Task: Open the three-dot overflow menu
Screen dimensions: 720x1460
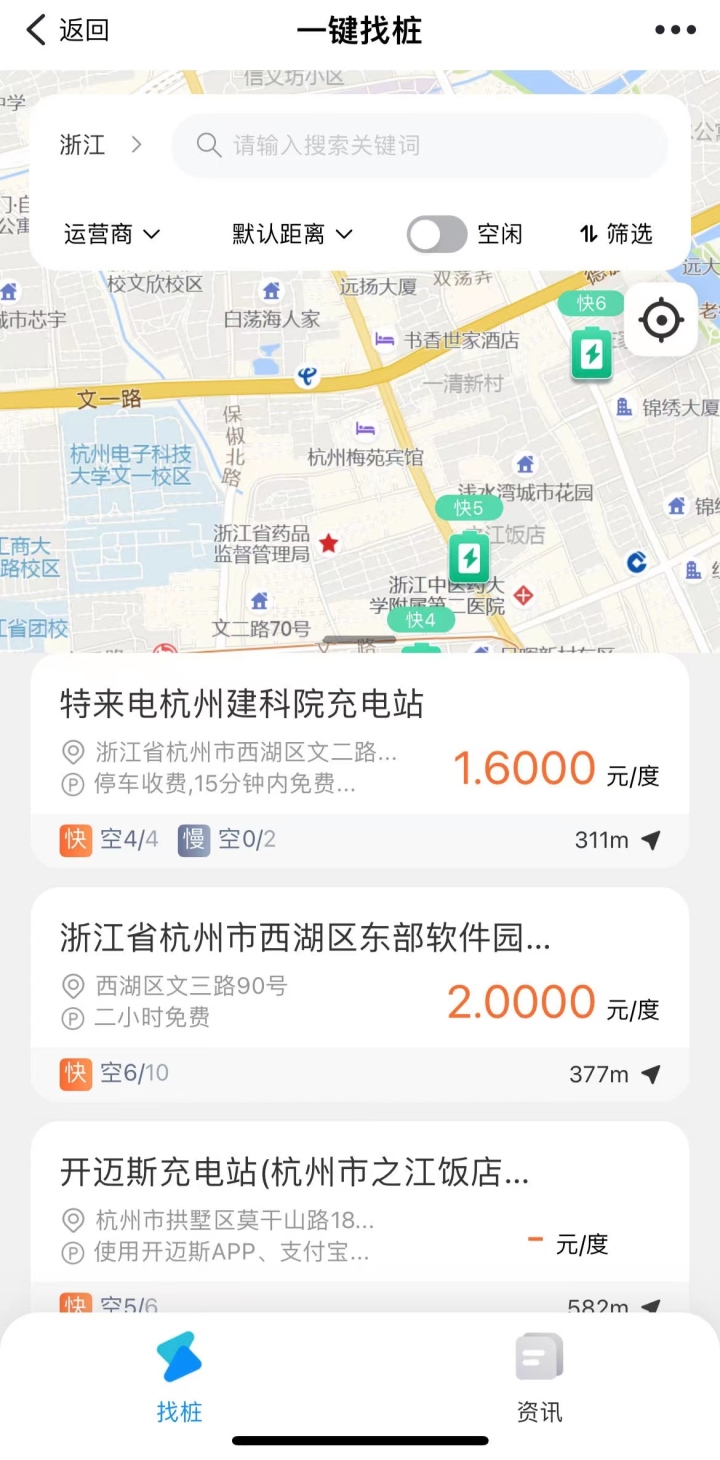Action: tap(675, 30)
